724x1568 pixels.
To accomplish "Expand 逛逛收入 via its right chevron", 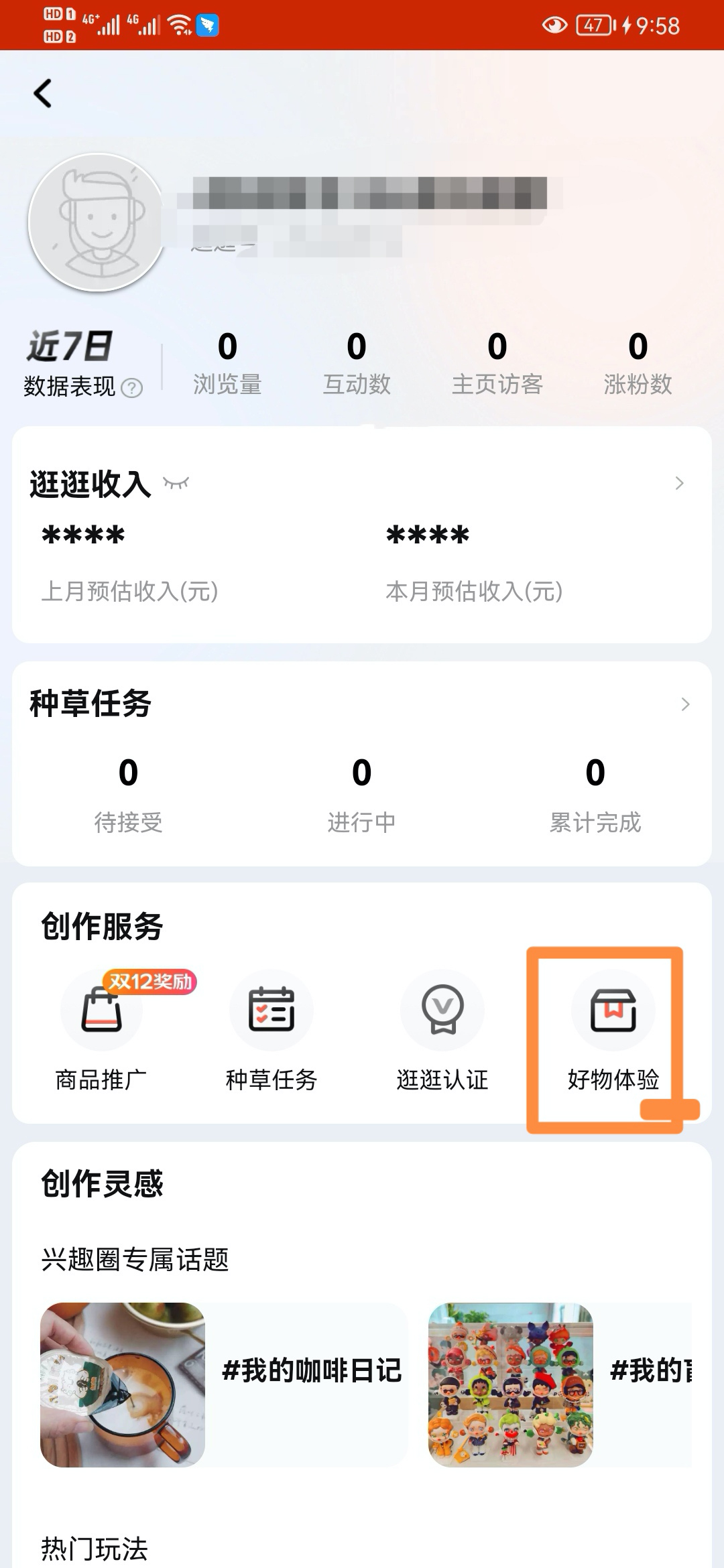I will tap(679, 482).
